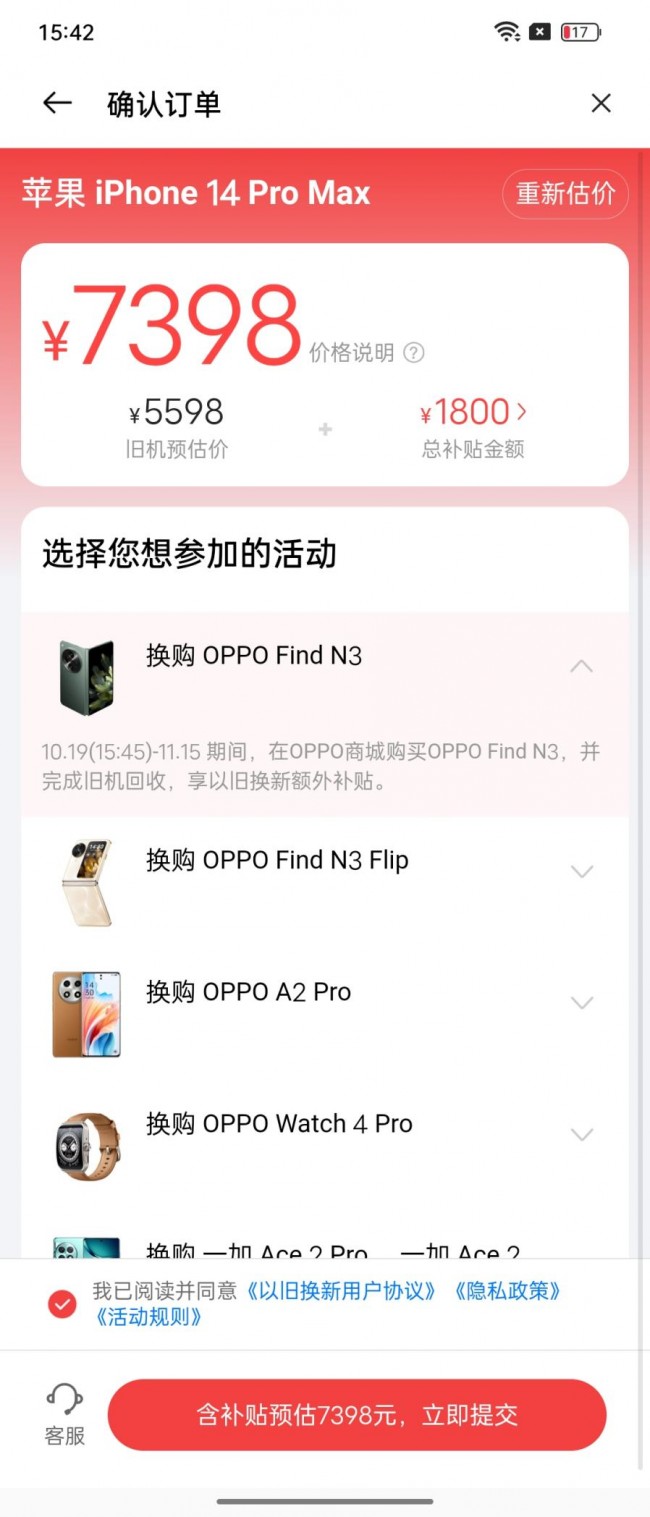View the ¥1800 总补贴金额 details
This screenshot has height=1517, width=650.
[x=474, y=412]
